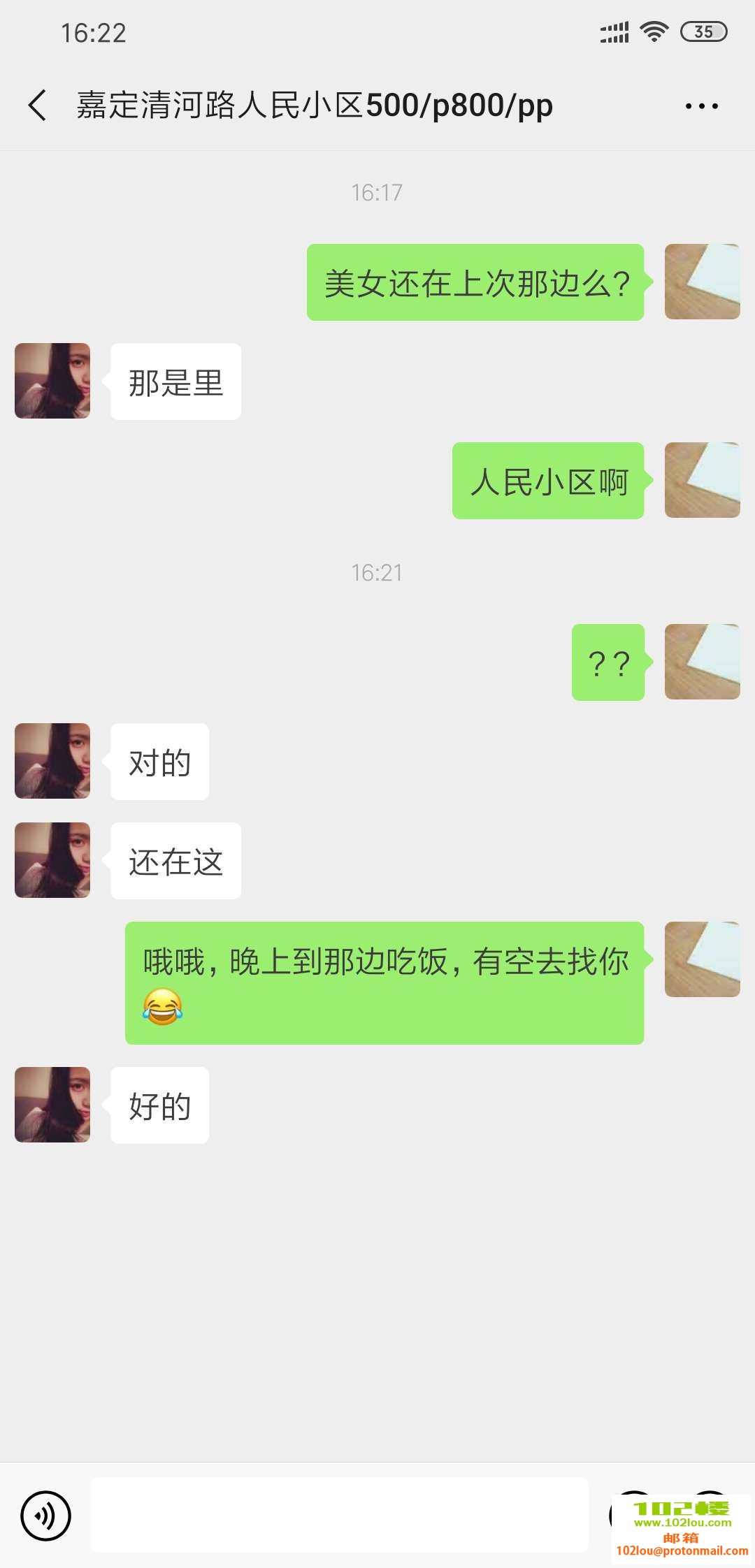Open the three-dot chat options menu
Image resolution: width=755 pixels, height=1568 pixels.
(701, 106)
